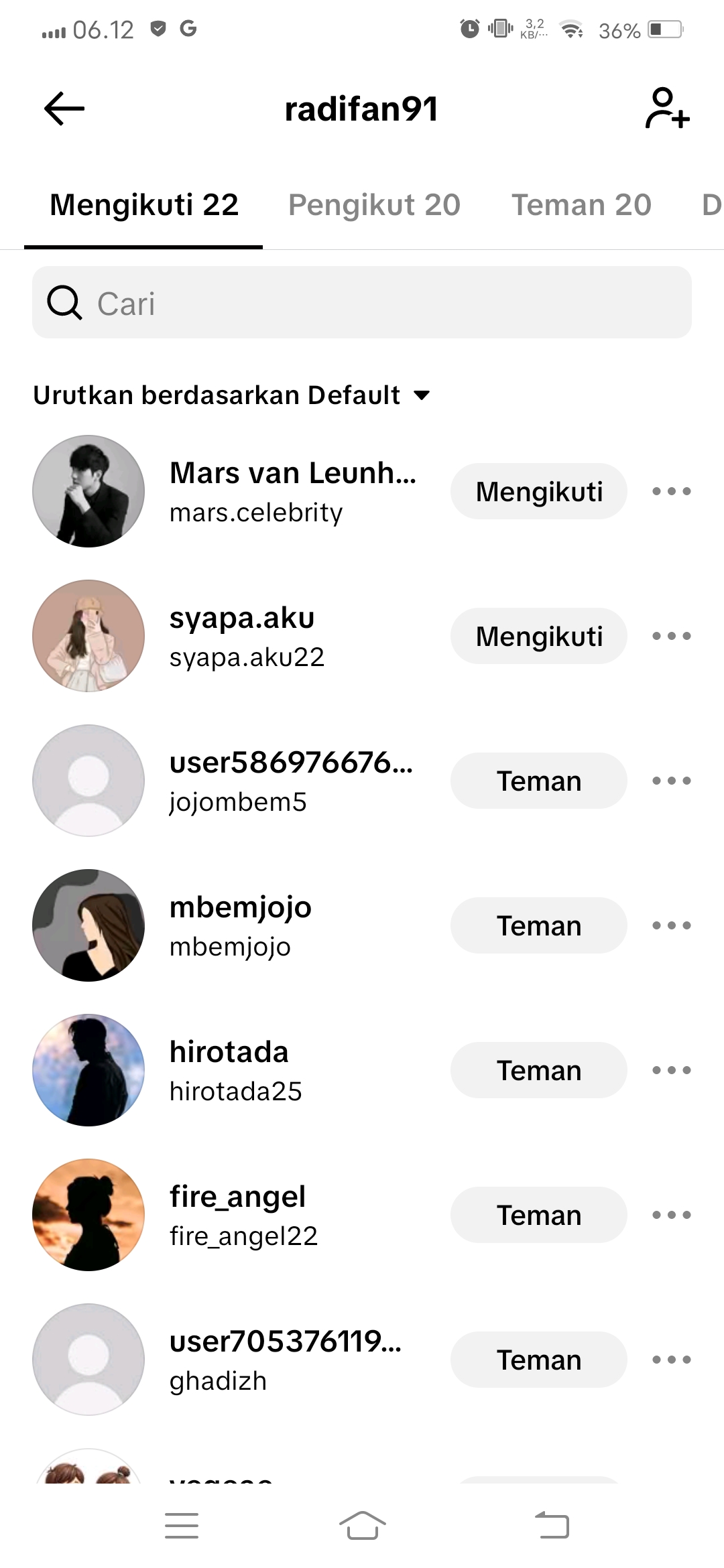Switch to the Teman 20 tab
This screenshot has height=1568, width=724.
581,205
